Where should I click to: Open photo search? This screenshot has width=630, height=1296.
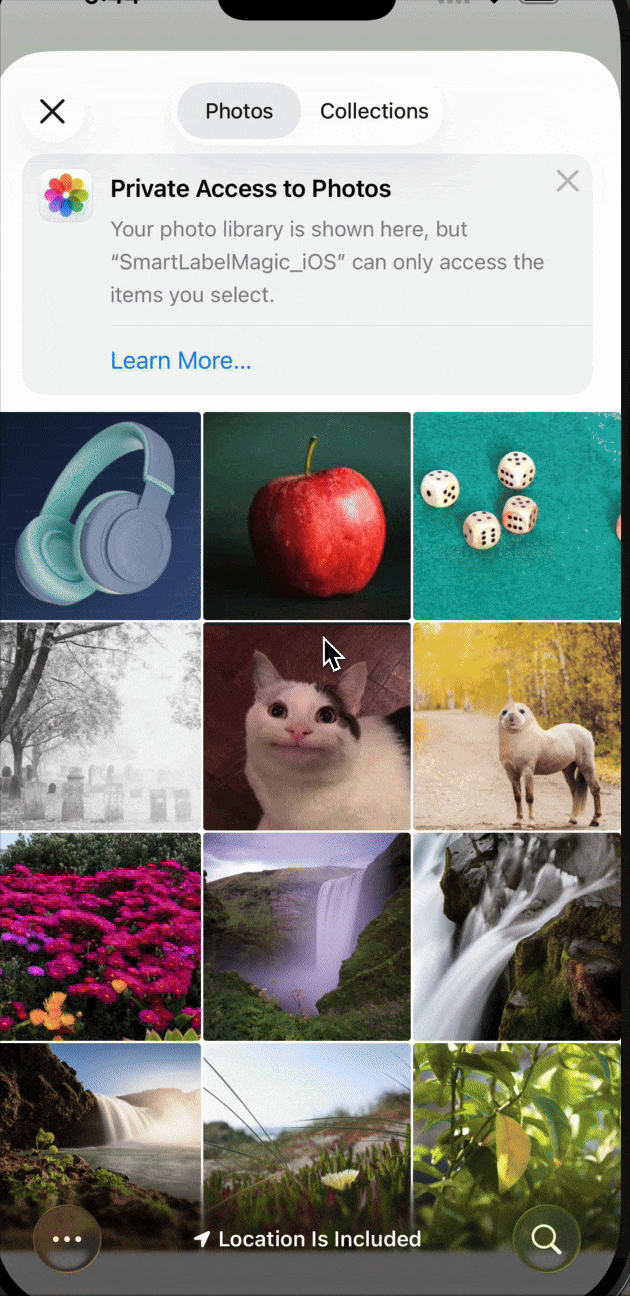(x=546, y=1239)
